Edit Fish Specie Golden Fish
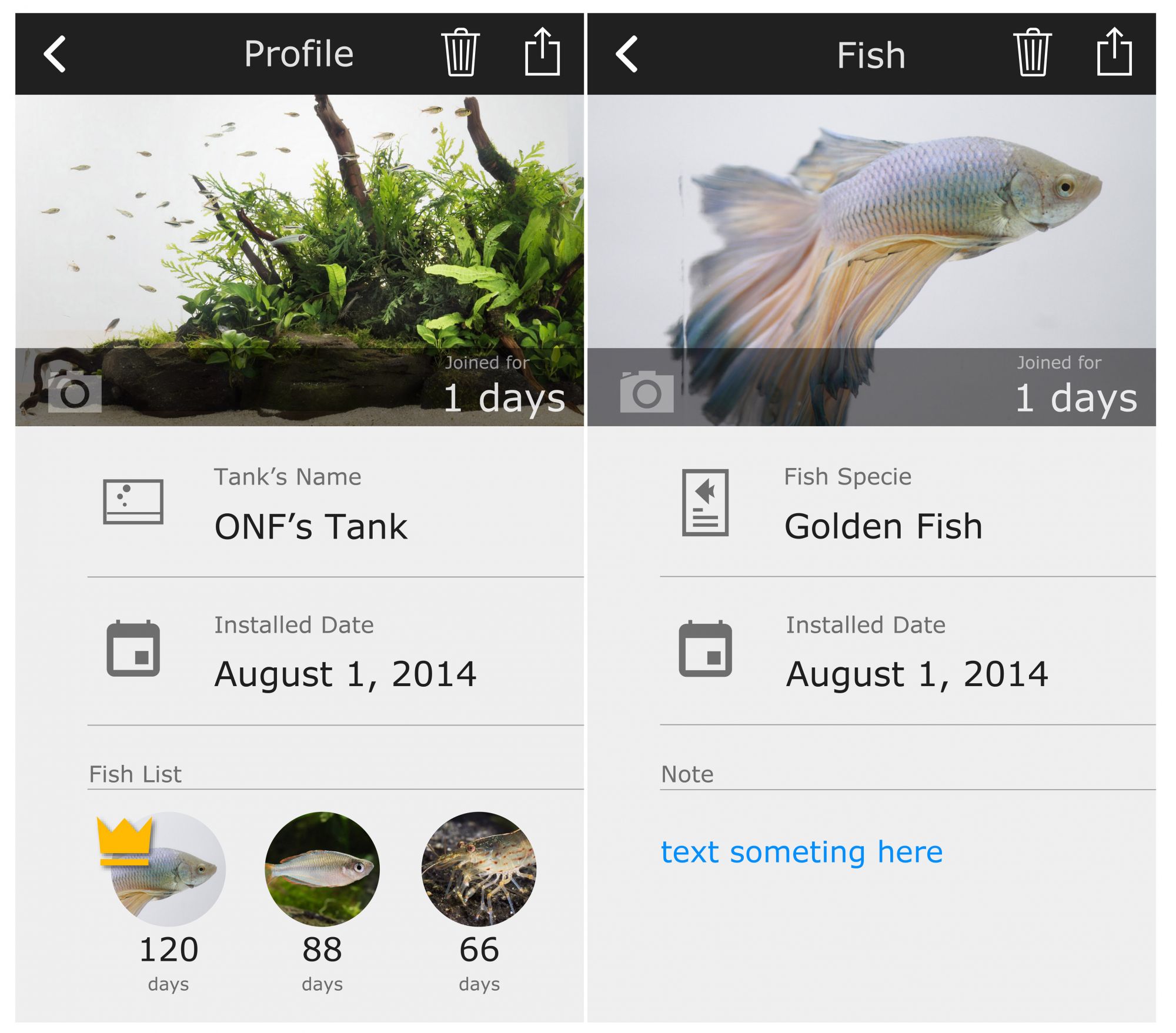The height and width of the screenshot is (1033, 1176). pyautogui.click(x=883, y=526)
